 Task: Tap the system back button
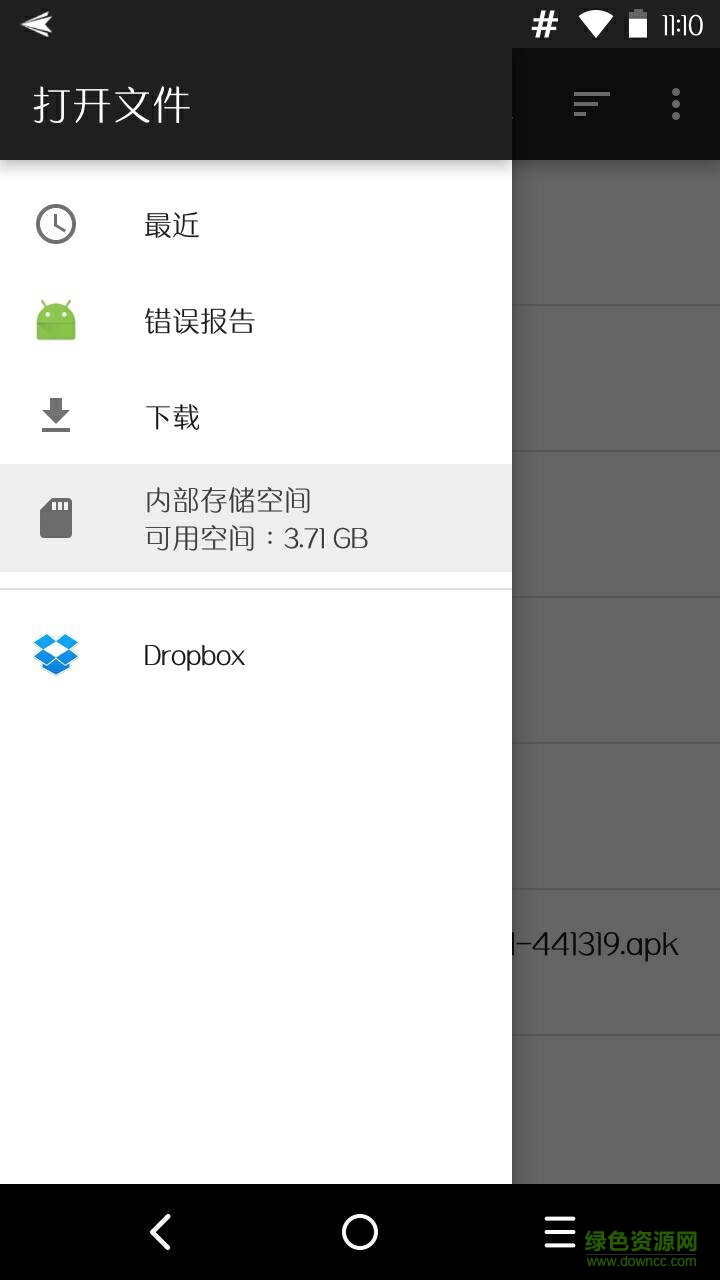coord(160,1232)
